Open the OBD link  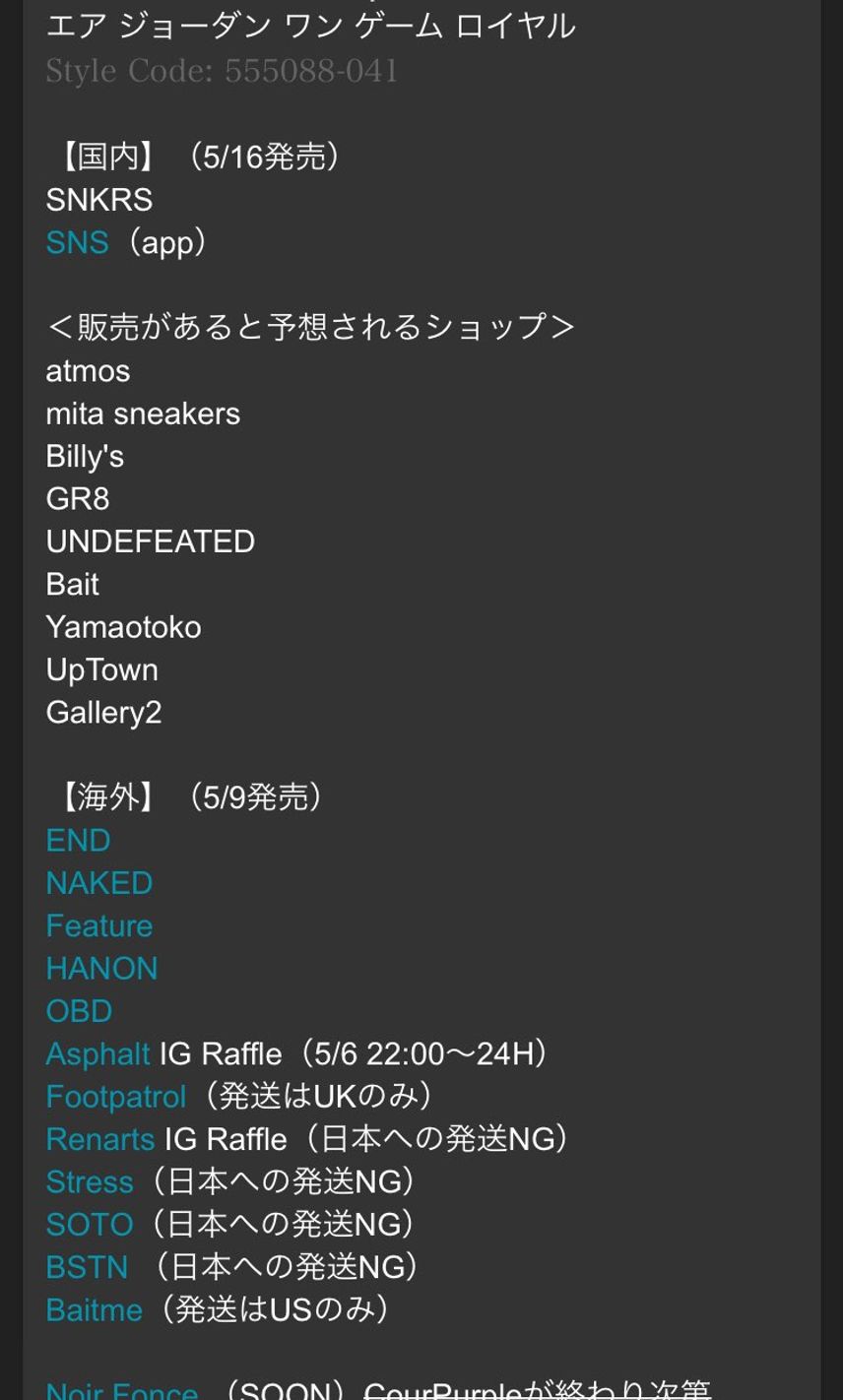(79, 1010)
